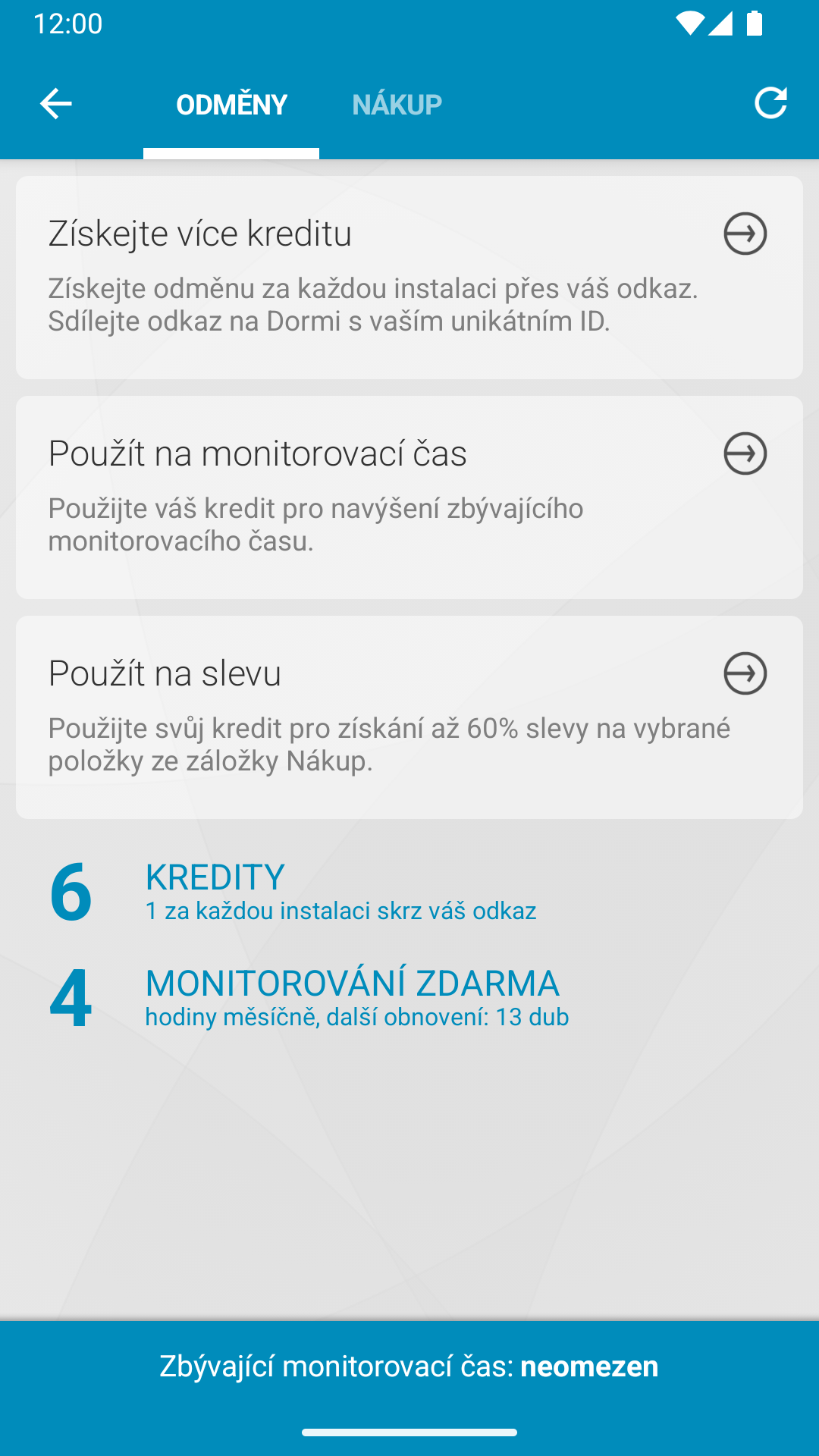Refresh the rewards screen
Viewport: 819px width, 1456px height.
tap(770, 103)
